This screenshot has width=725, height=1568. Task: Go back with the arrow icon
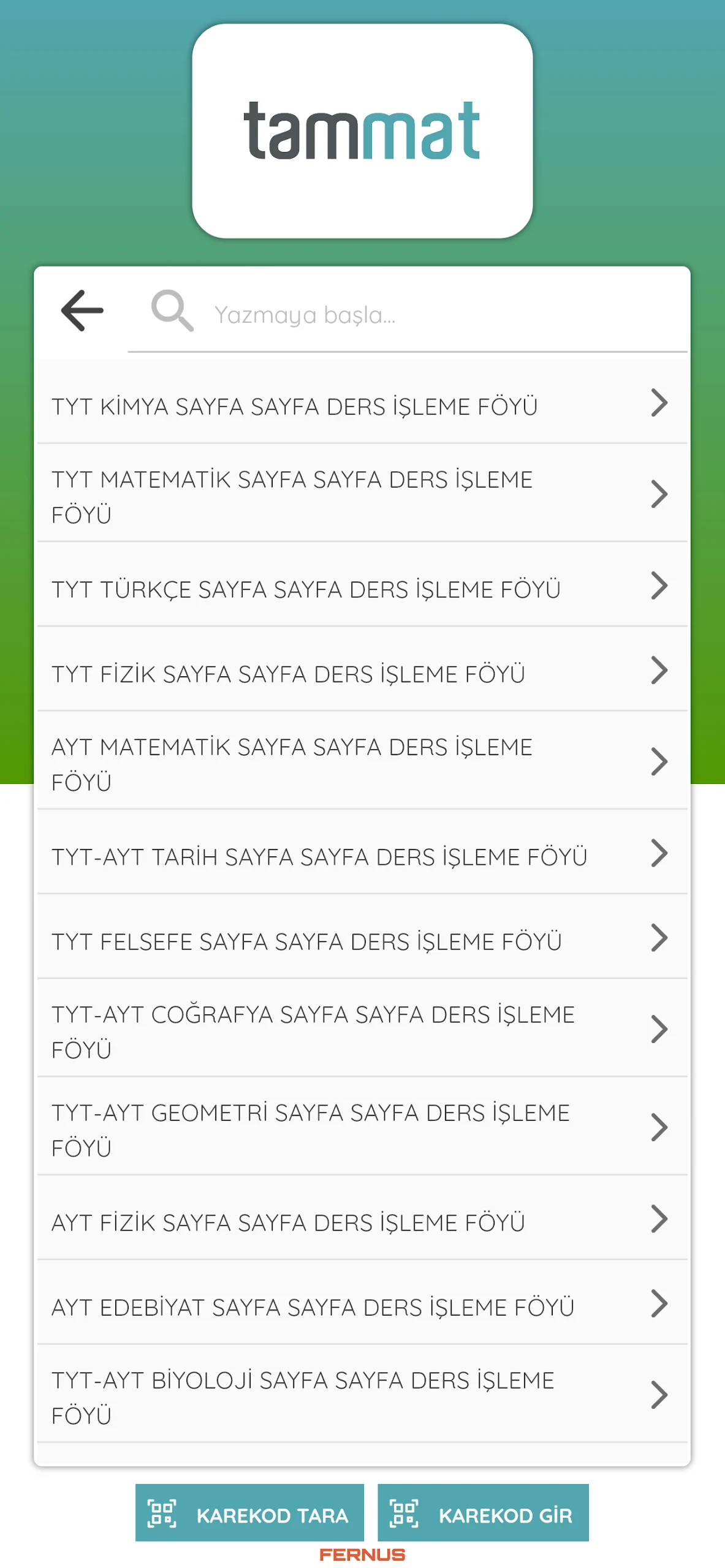[x=82, y=311]
